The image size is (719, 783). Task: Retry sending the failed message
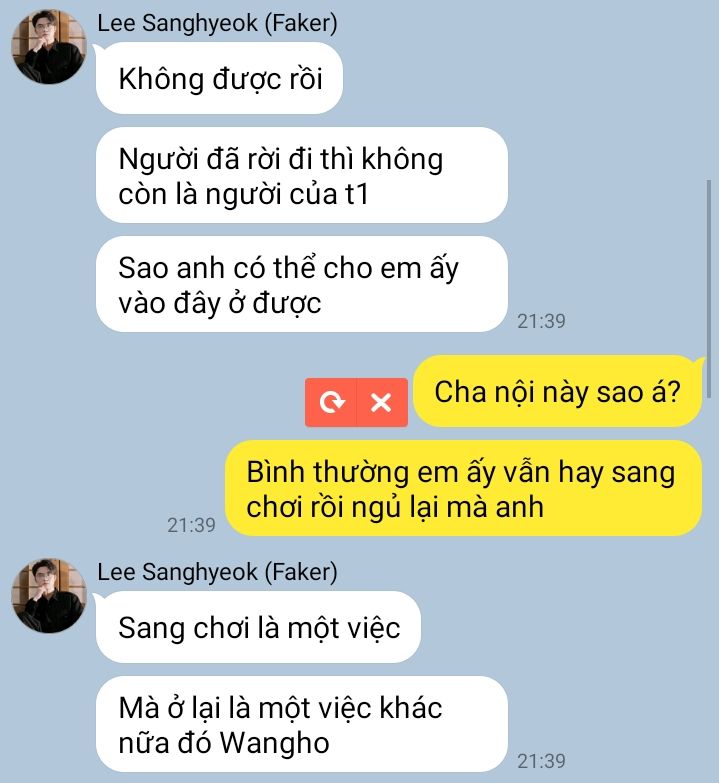pos(331,403)
